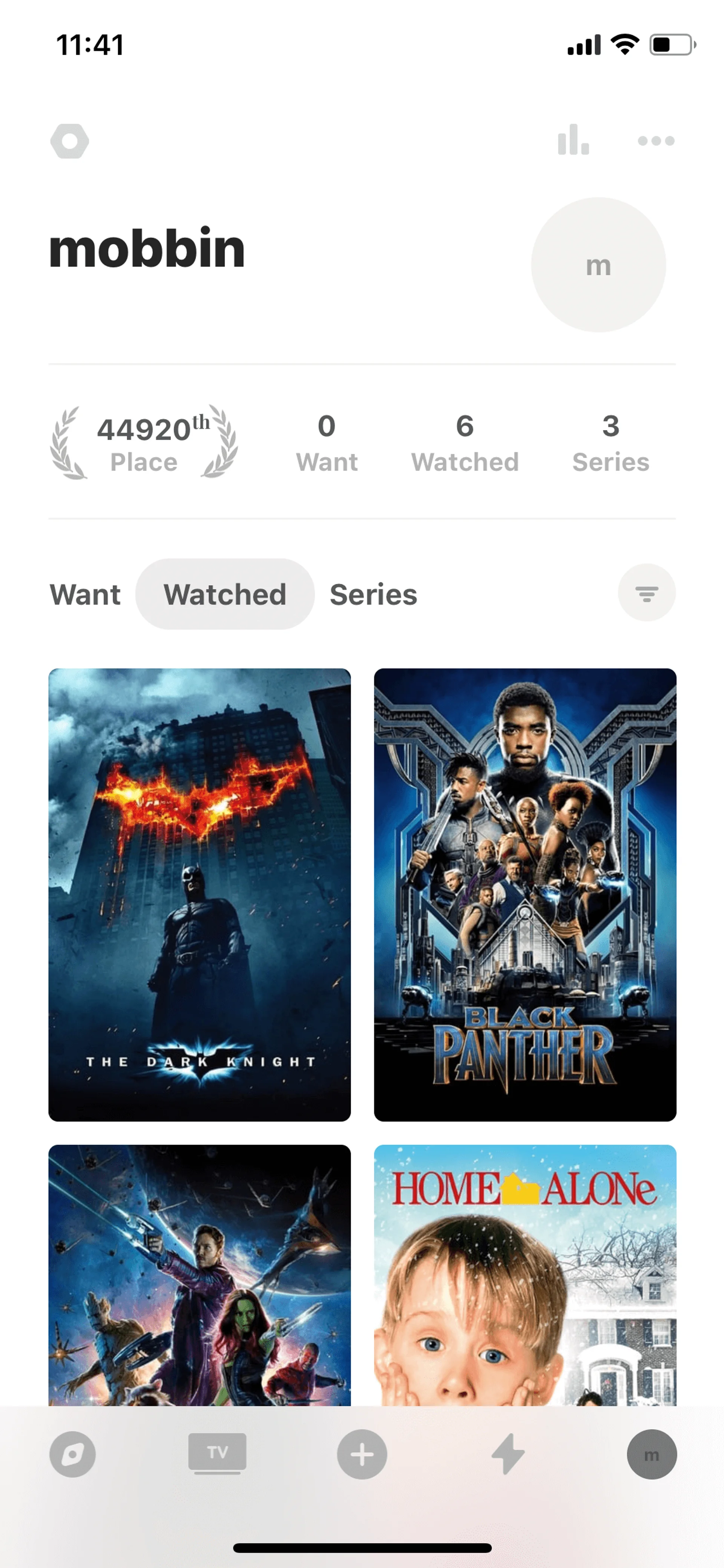Switch to the Series tab
Image resolution: width=724 pixels, height=1568 pixels.
click(373, 594)
